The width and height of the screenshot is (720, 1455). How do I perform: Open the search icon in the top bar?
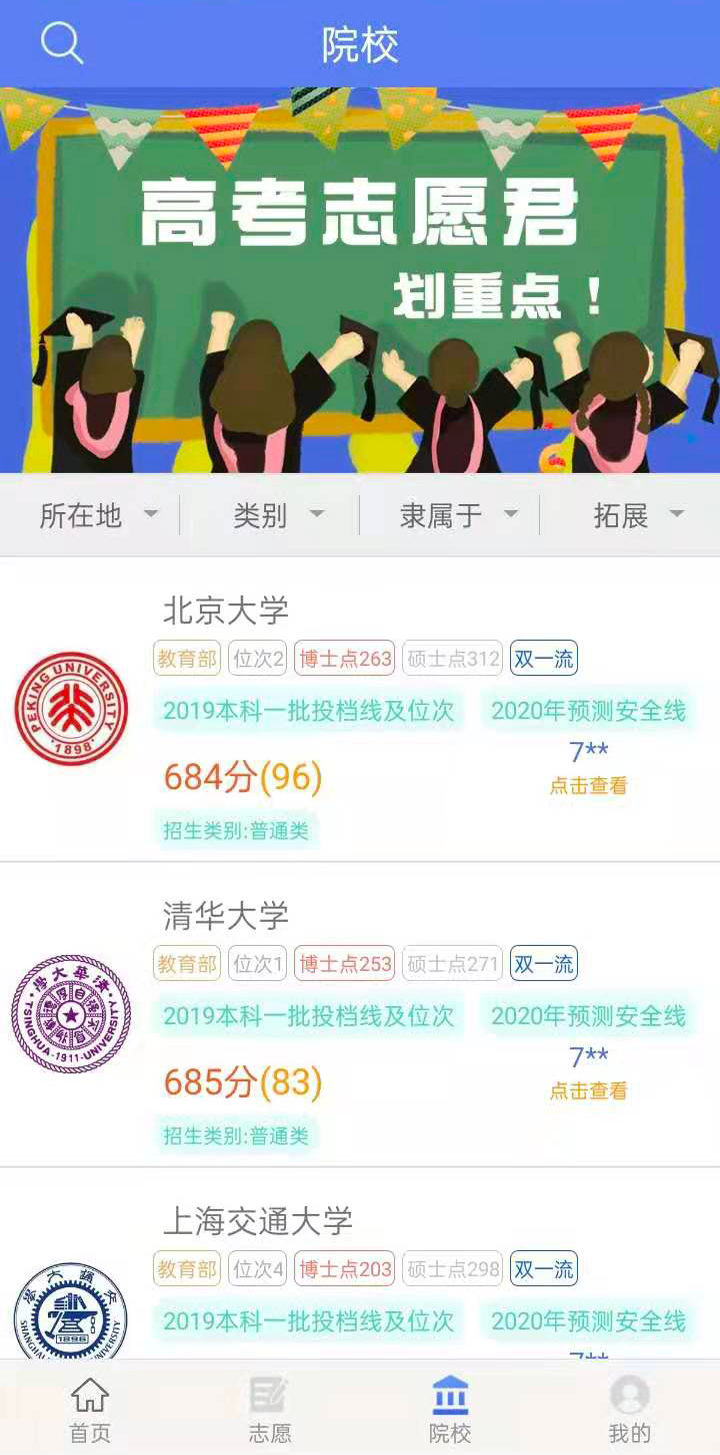point(62,45)
